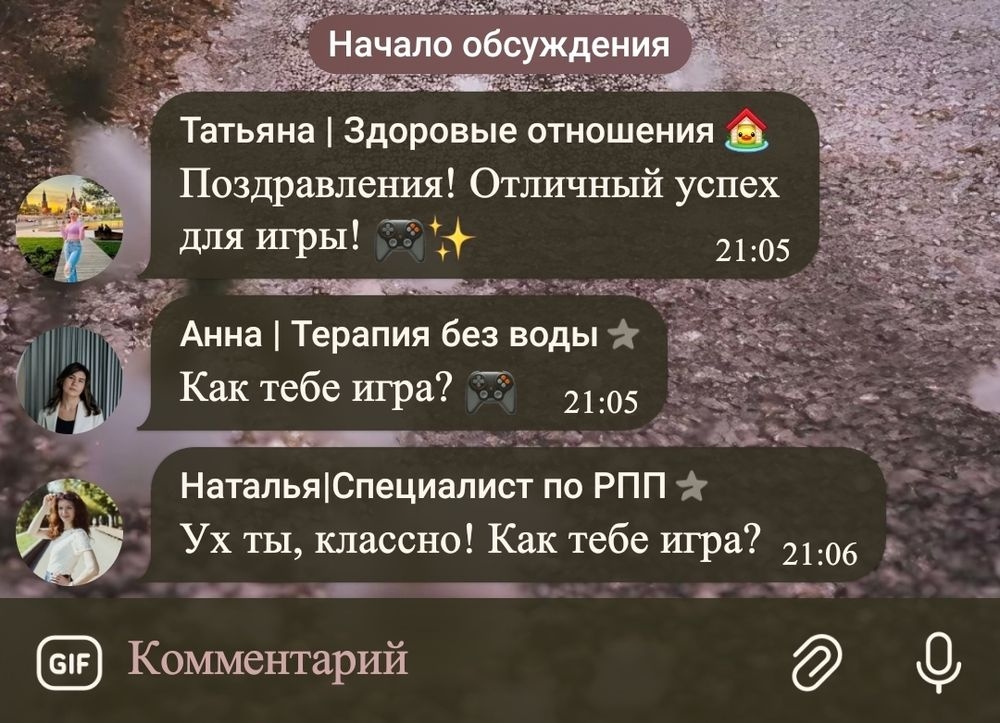Image resolution: width=1000 pixels, height=723 pixels.
Task: Tap the name Татьяна | Здоровые отношения
Action: point(448,131)
